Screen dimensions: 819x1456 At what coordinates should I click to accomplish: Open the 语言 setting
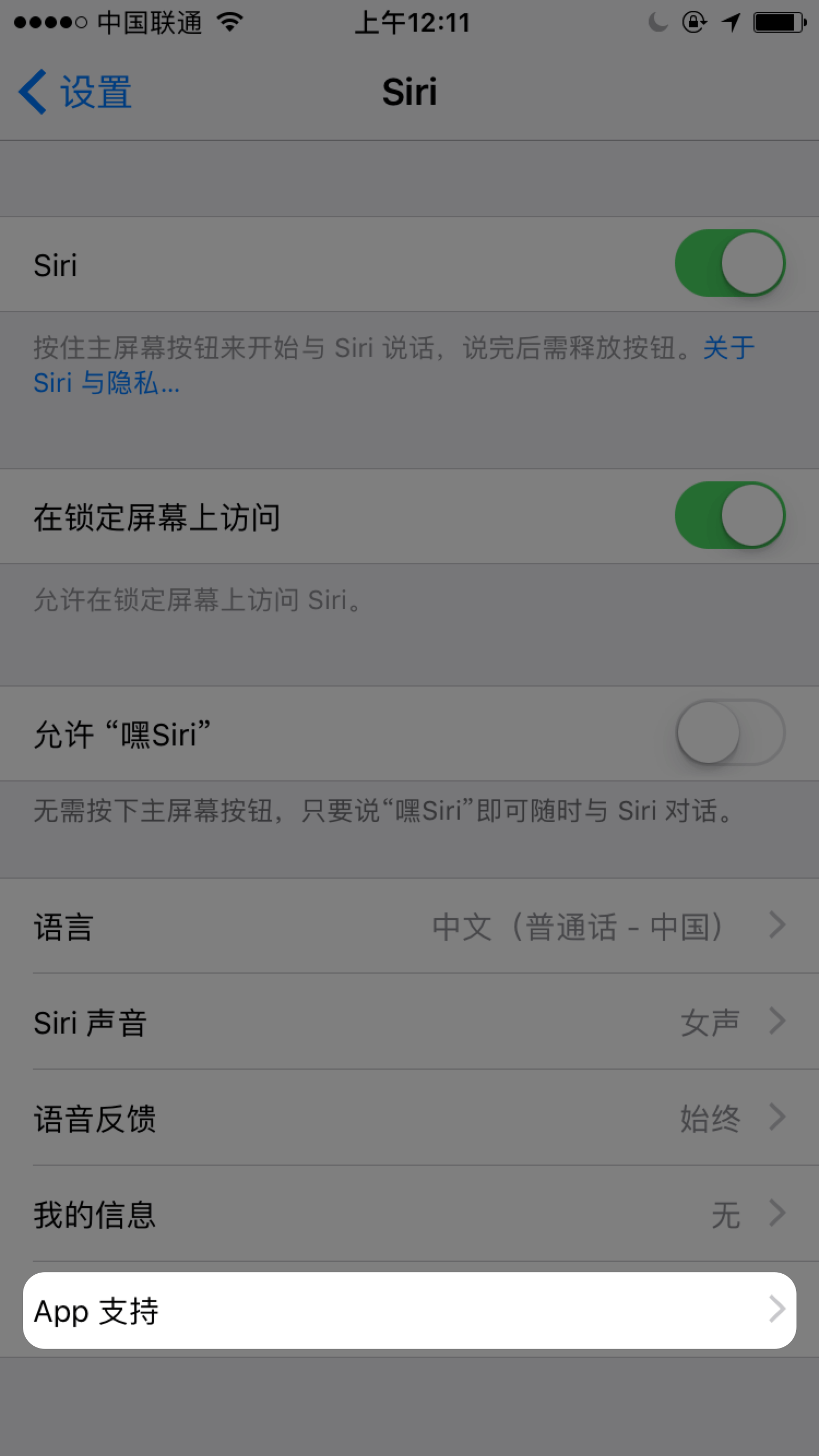coord(410,926)
